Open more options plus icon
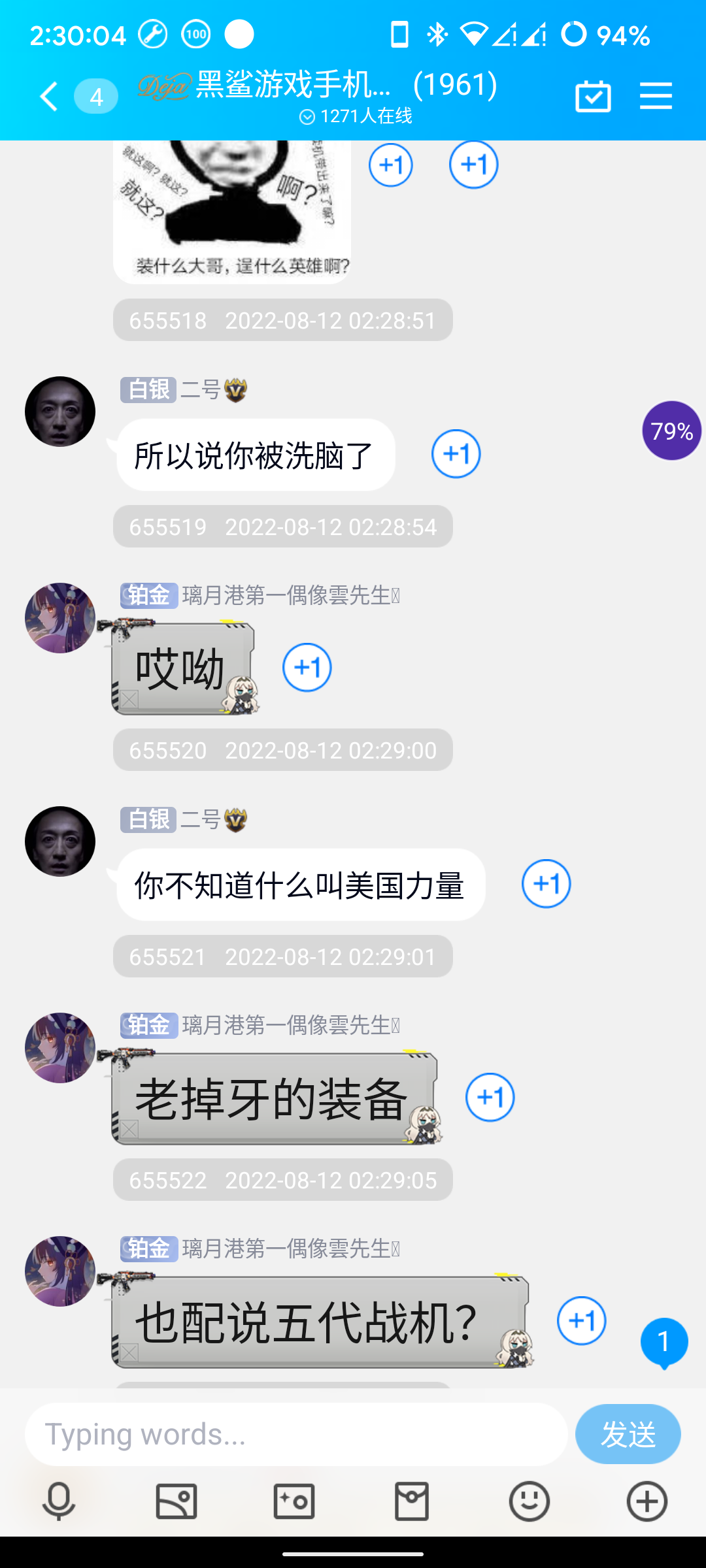 [647, 1501]
